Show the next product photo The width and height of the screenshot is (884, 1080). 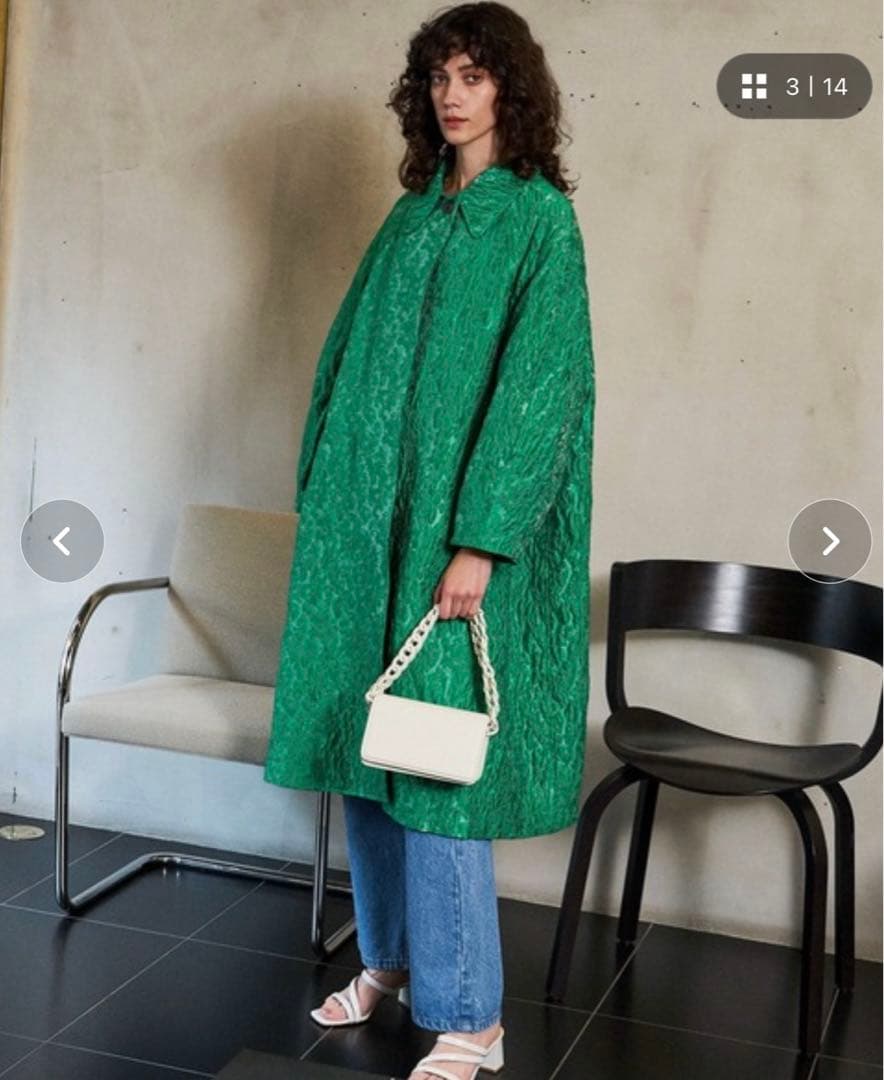point(829,541)
